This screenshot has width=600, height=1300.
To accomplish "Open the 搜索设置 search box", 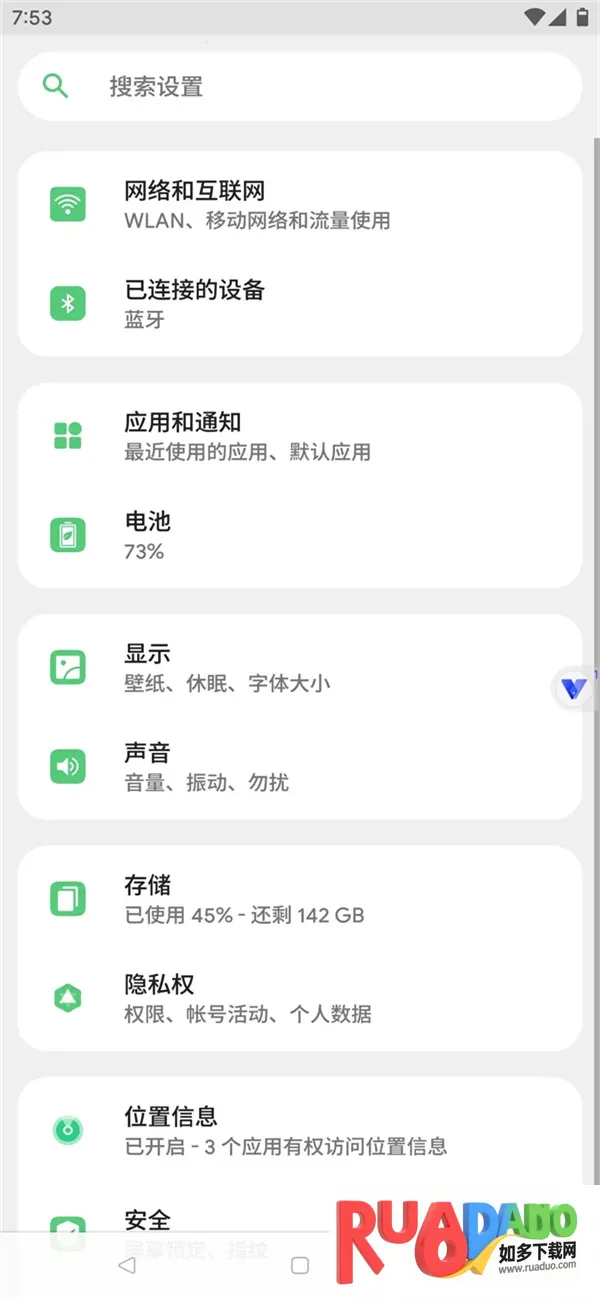I will pyautogui.click(x=300, y=86).
